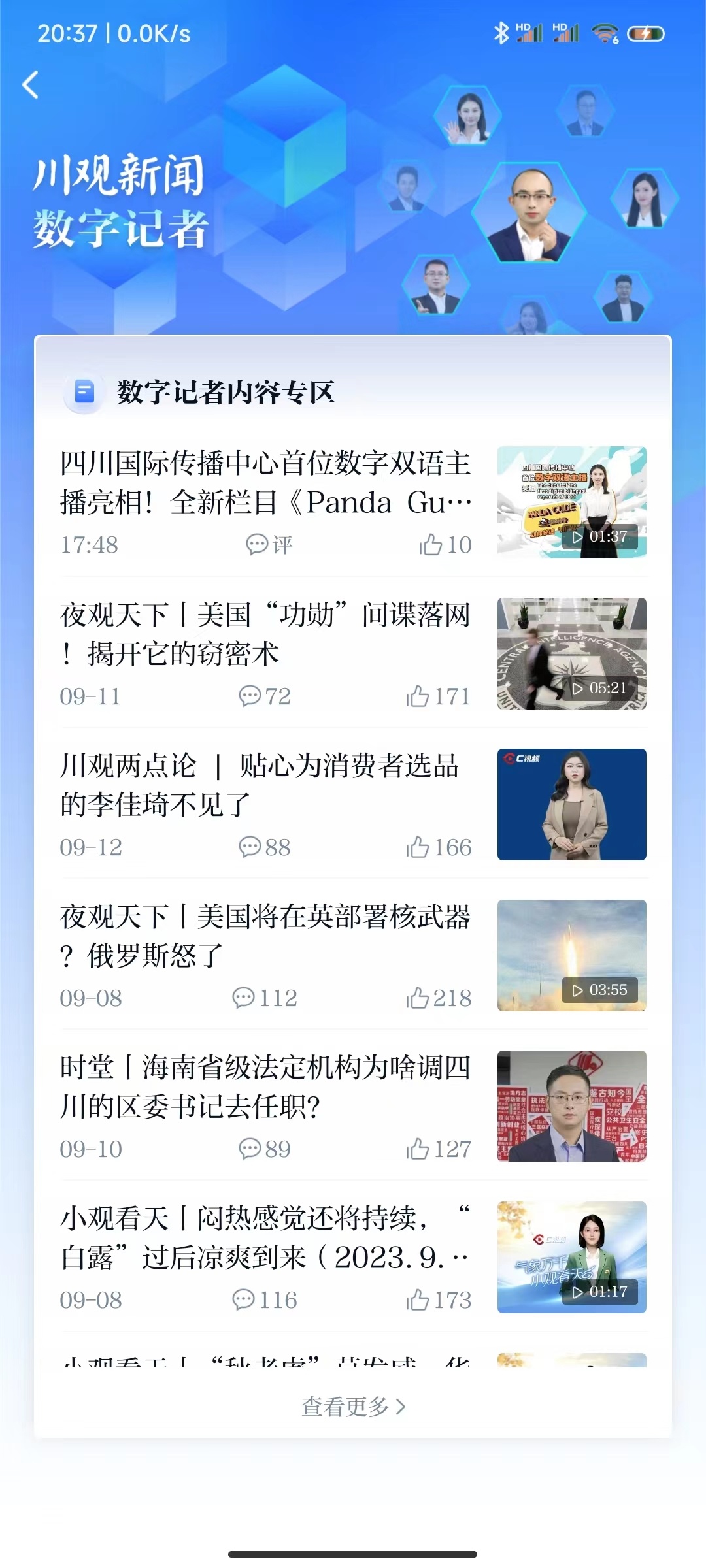The width and height of the screenshot is (706, 1568).
Task: View the 89 comments on the Hainan article
Action: pyautogui.click(x=264, y=1149)
